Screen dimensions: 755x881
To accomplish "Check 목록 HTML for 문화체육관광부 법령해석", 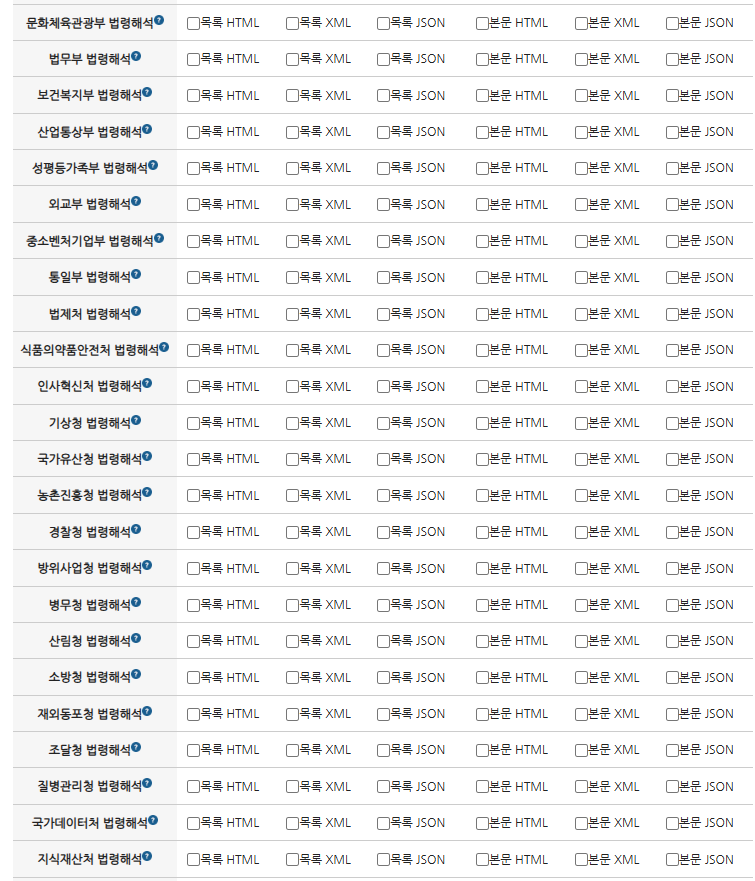I will pyautogui.click(x=193, y=24).
